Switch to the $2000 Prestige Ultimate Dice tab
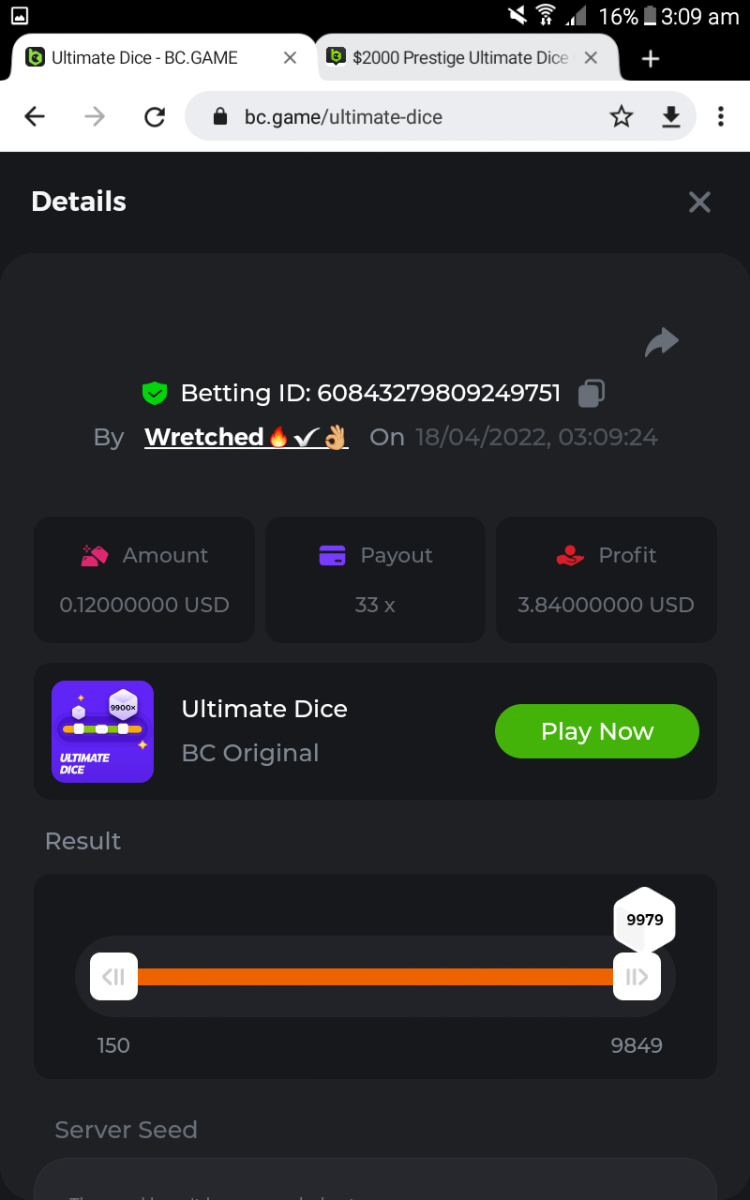 point(460,58)
